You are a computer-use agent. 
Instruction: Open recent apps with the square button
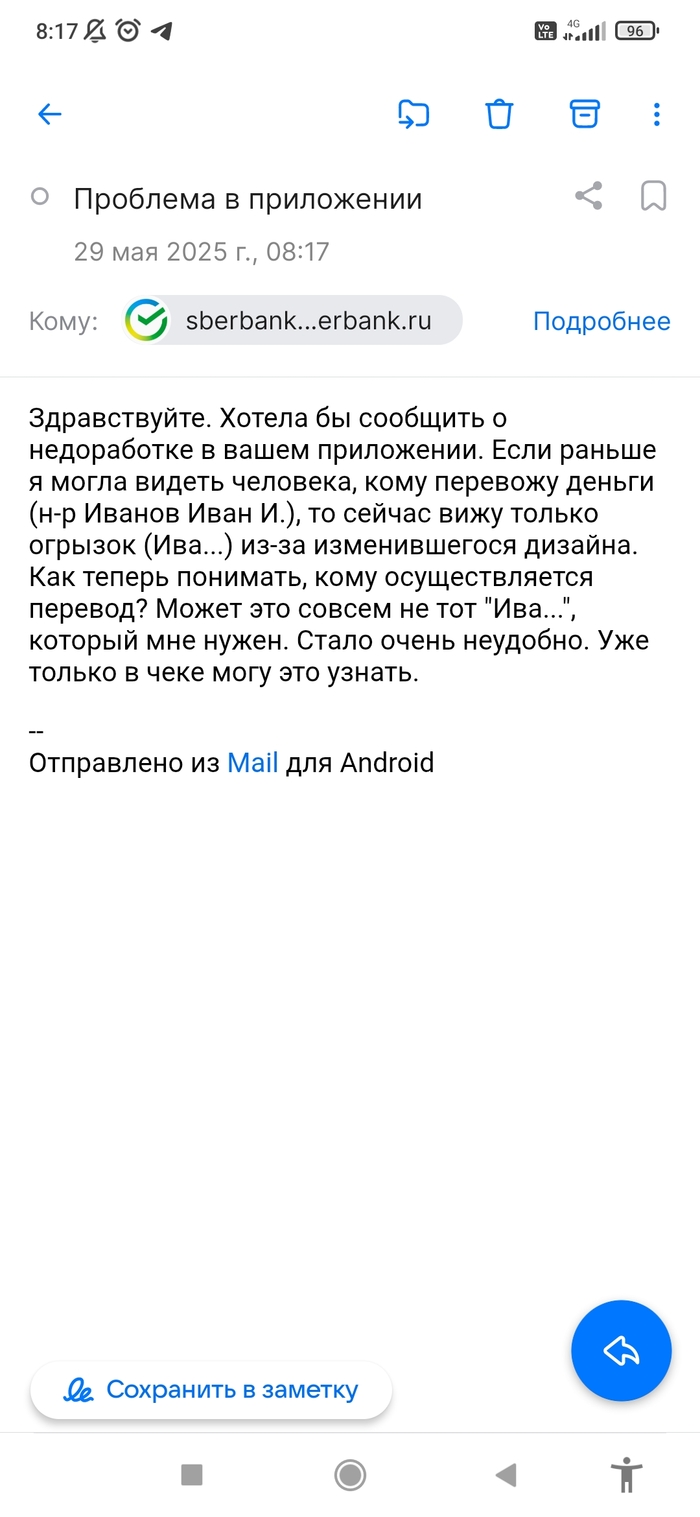tap(191, 1474)
